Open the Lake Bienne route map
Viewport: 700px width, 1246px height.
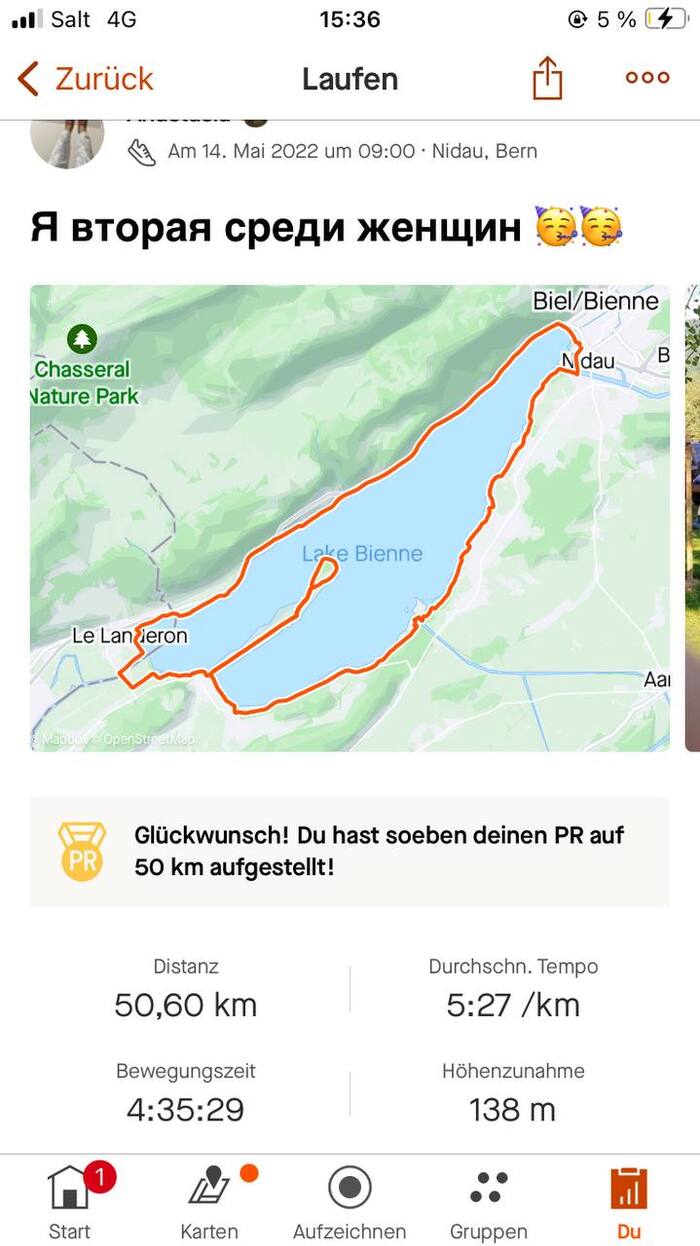350,518
